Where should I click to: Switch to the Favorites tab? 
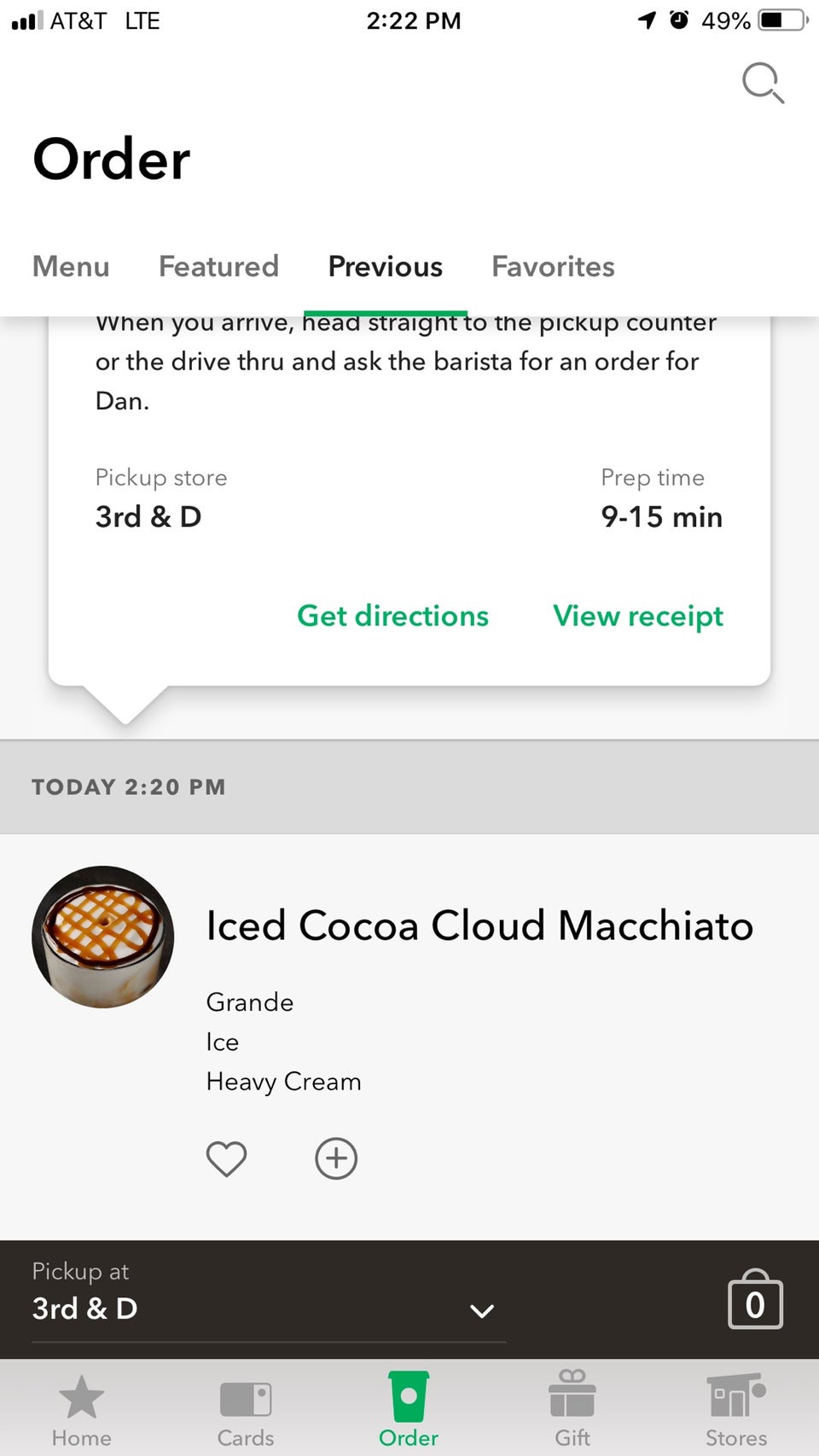click(553, 267)
